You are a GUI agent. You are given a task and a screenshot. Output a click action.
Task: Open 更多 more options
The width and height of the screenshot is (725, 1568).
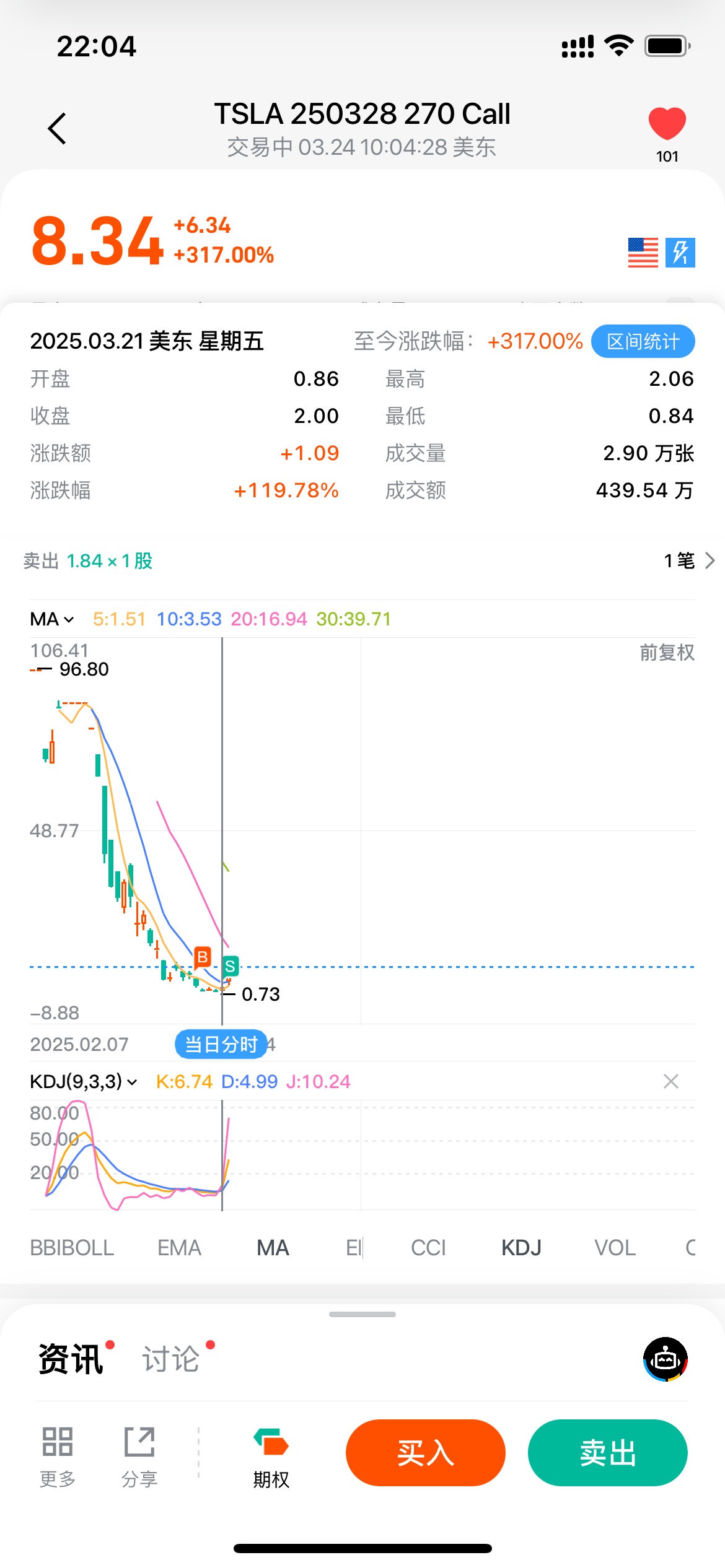coord(58,1456)
